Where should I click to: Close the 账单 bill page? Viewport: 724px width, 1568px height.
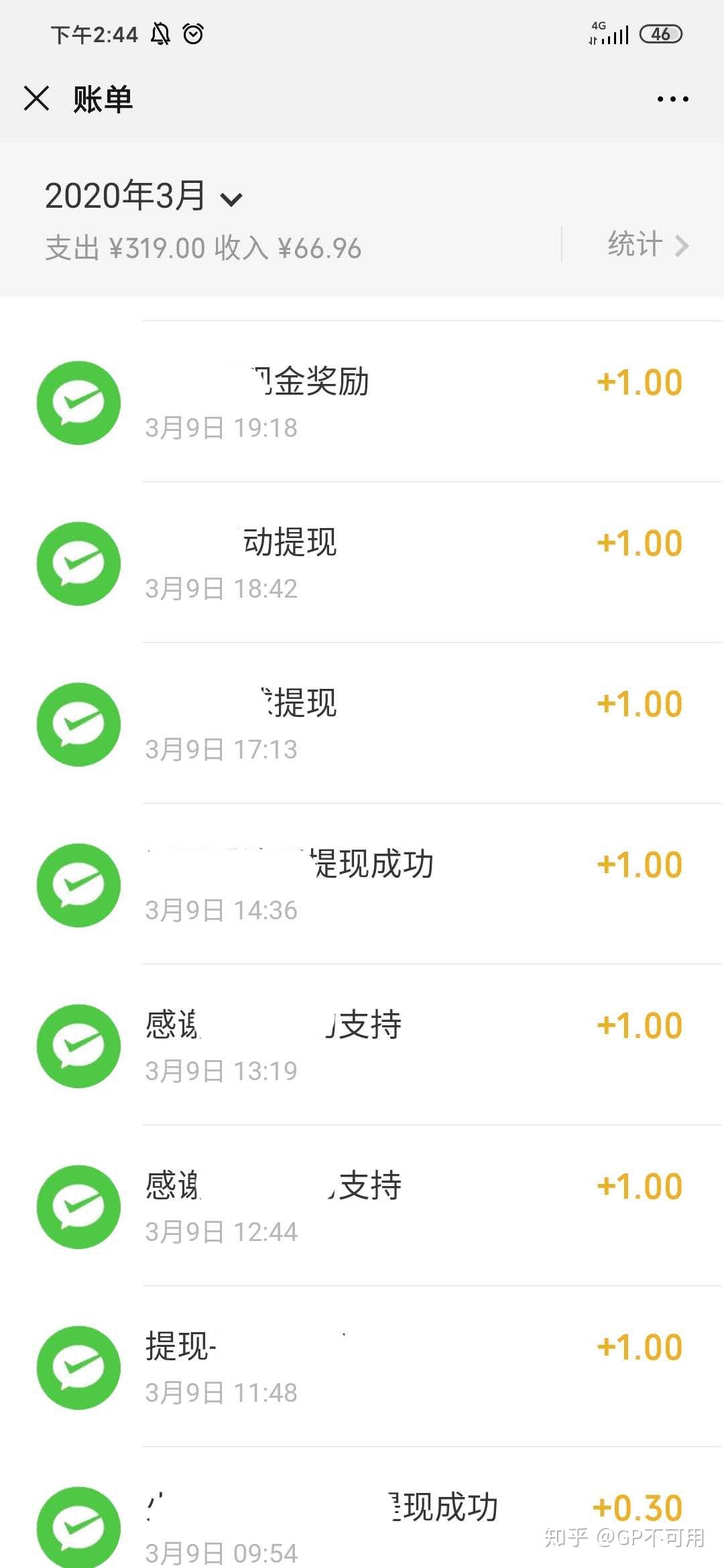tap(37, 99)
